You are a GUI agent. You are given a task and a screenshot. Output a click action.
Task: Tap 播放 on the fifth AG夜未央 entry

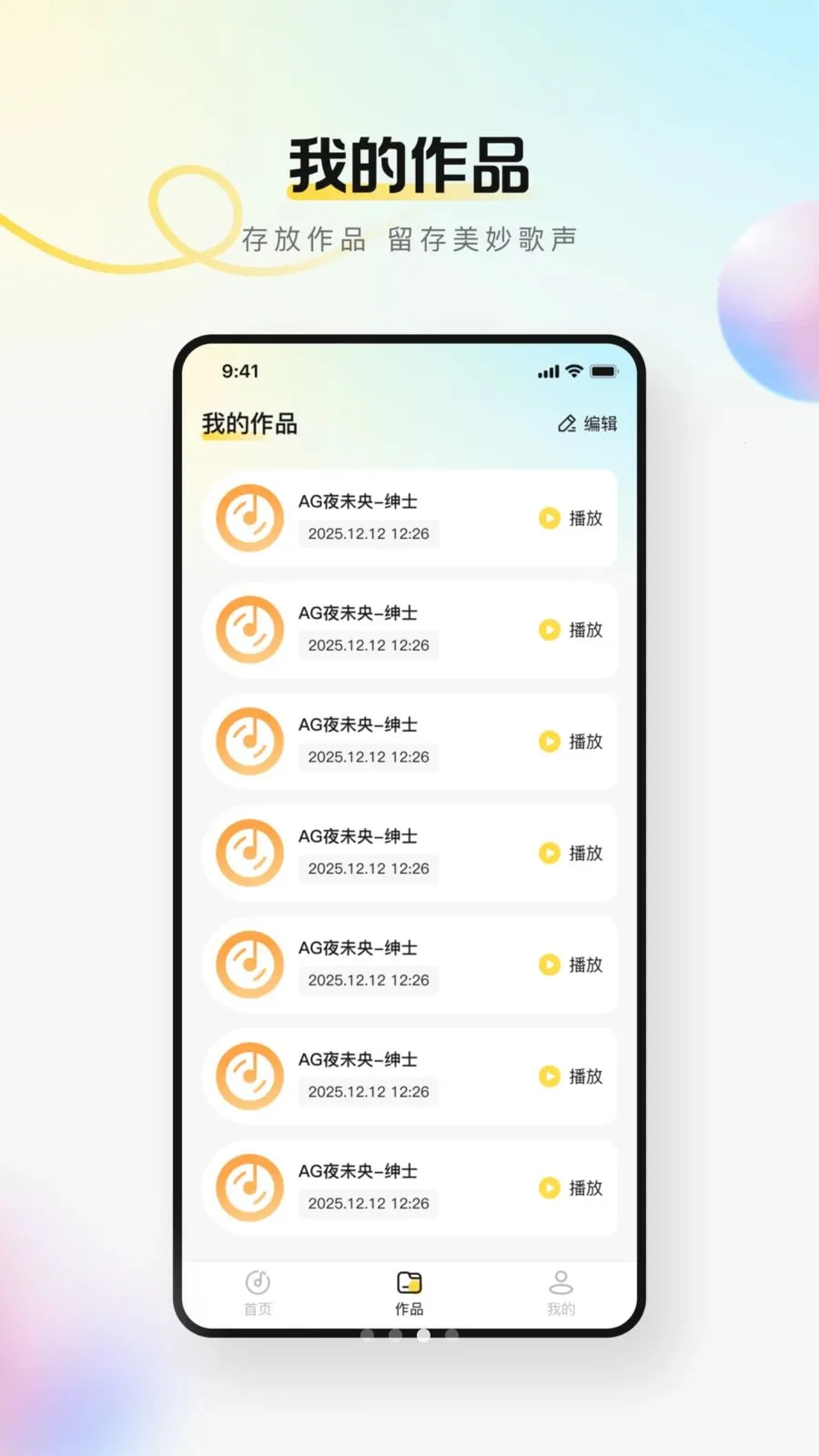570,965
